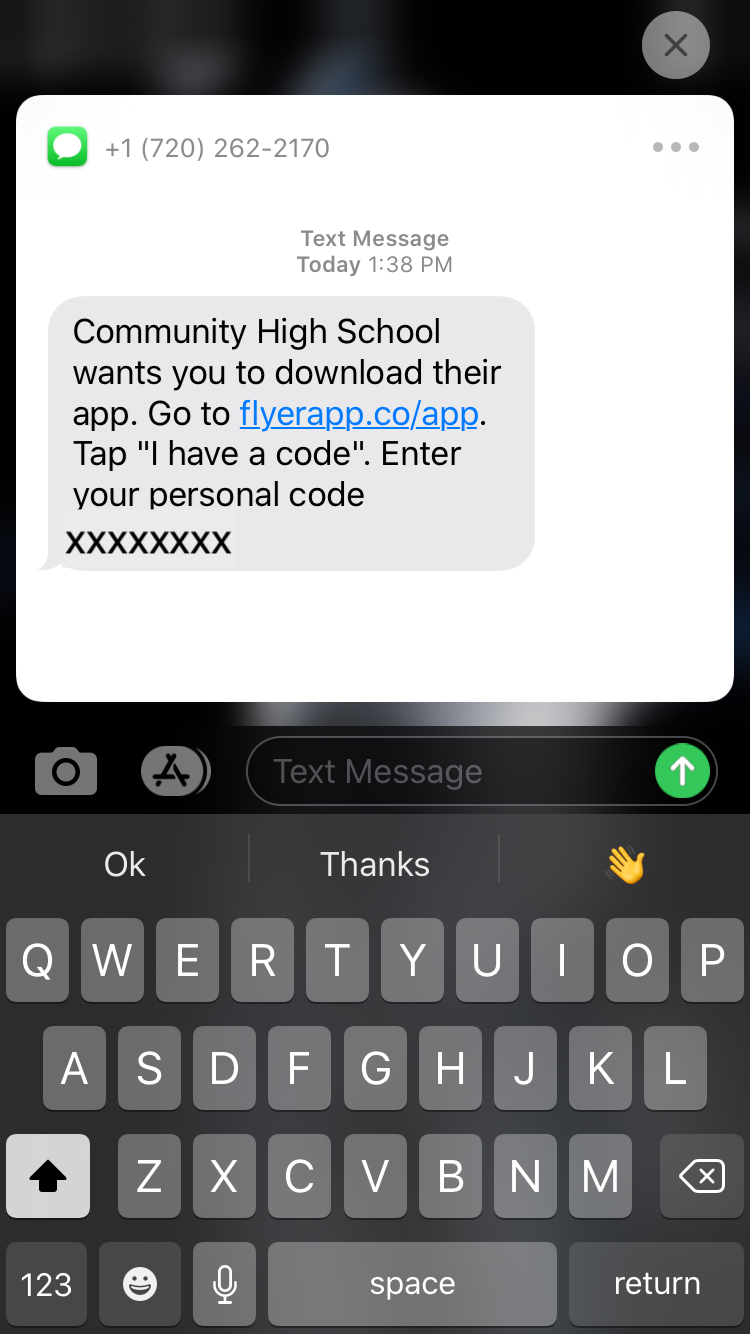
Task: Open the emoji keyboard
Action: click(x=140, y=1284)
